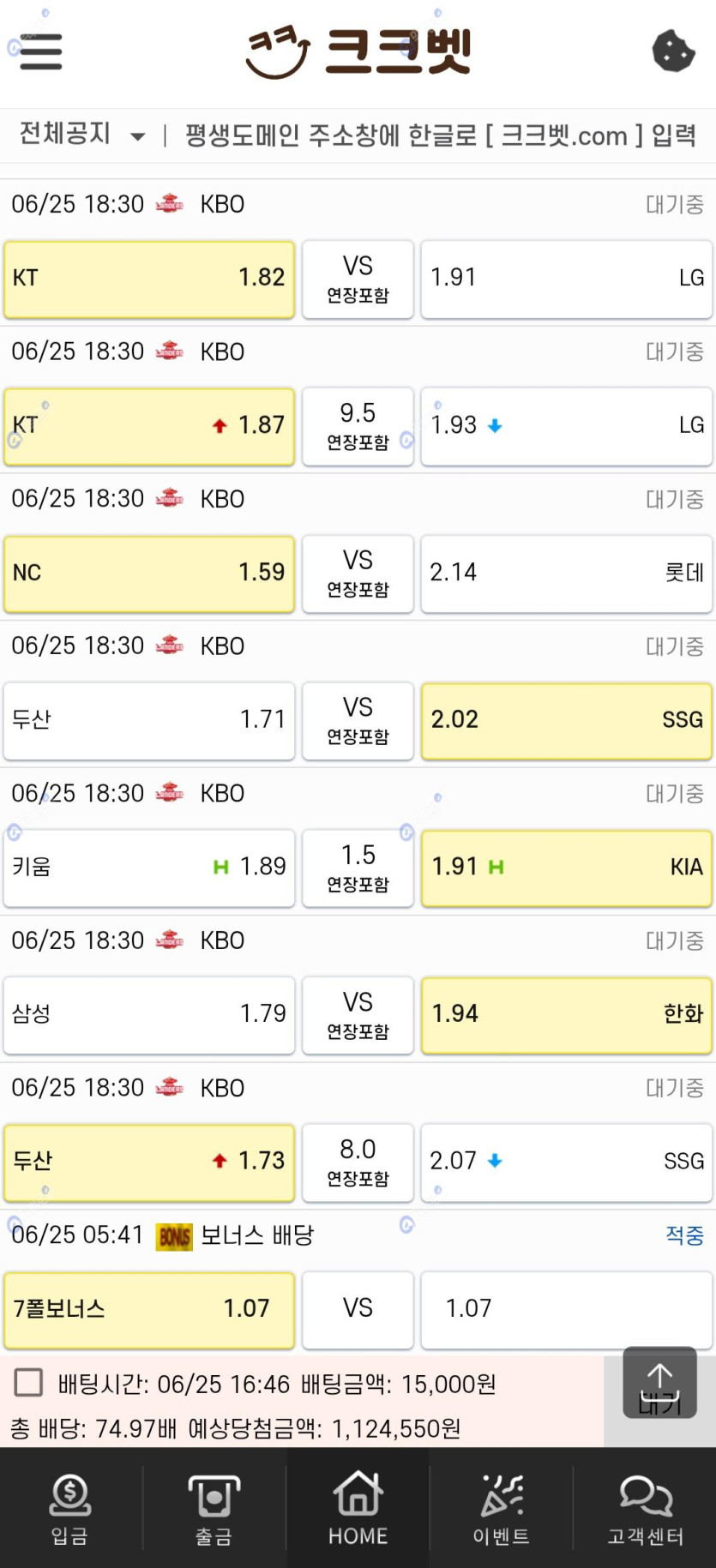Expand the 전체공지 notice dropdown
The height and width of the screenshot is (1568, 716).
pyautogui.click(x=81, y=135)
